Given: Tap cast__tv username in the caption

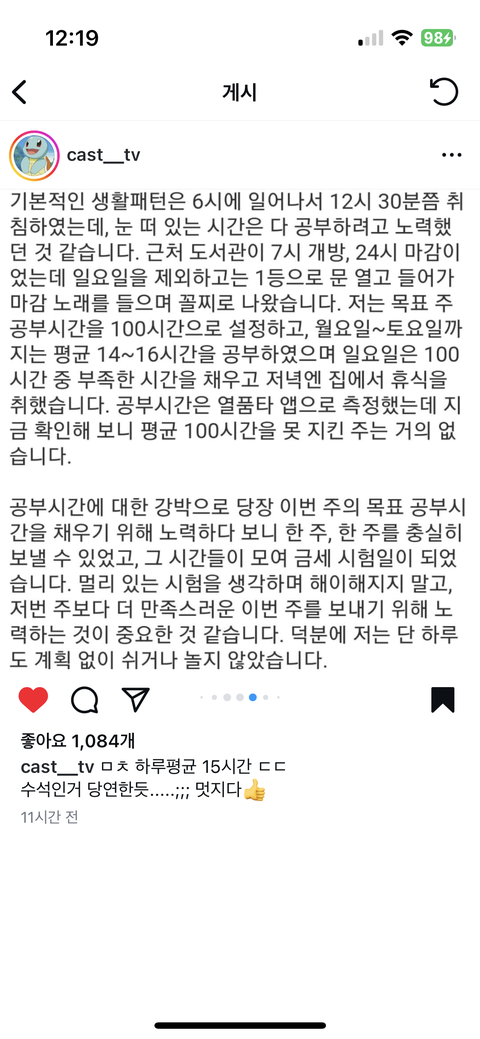Looking at the screenshot, I should [x=58, y=767].
